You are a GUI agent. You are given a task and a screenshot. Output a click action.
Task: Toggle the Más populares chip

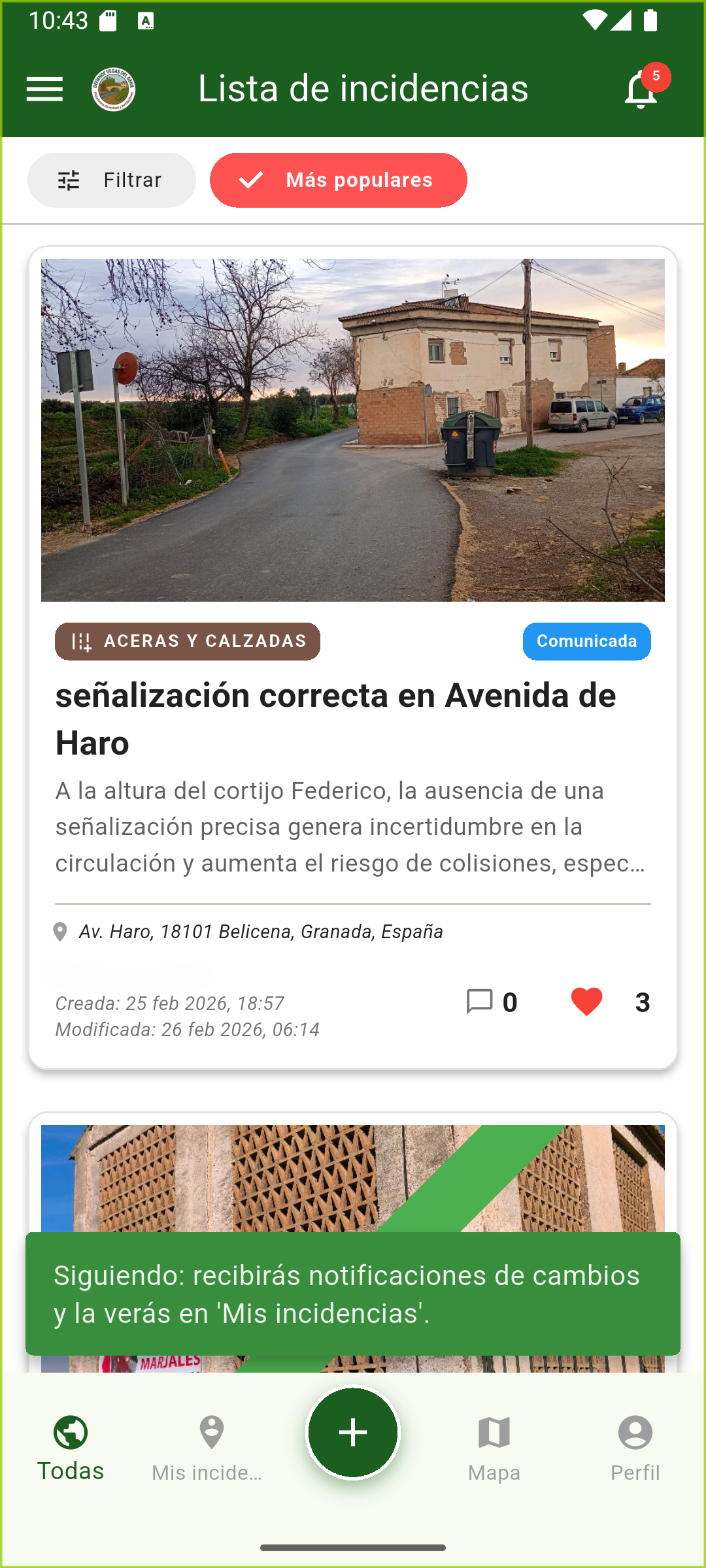point(339,180)
